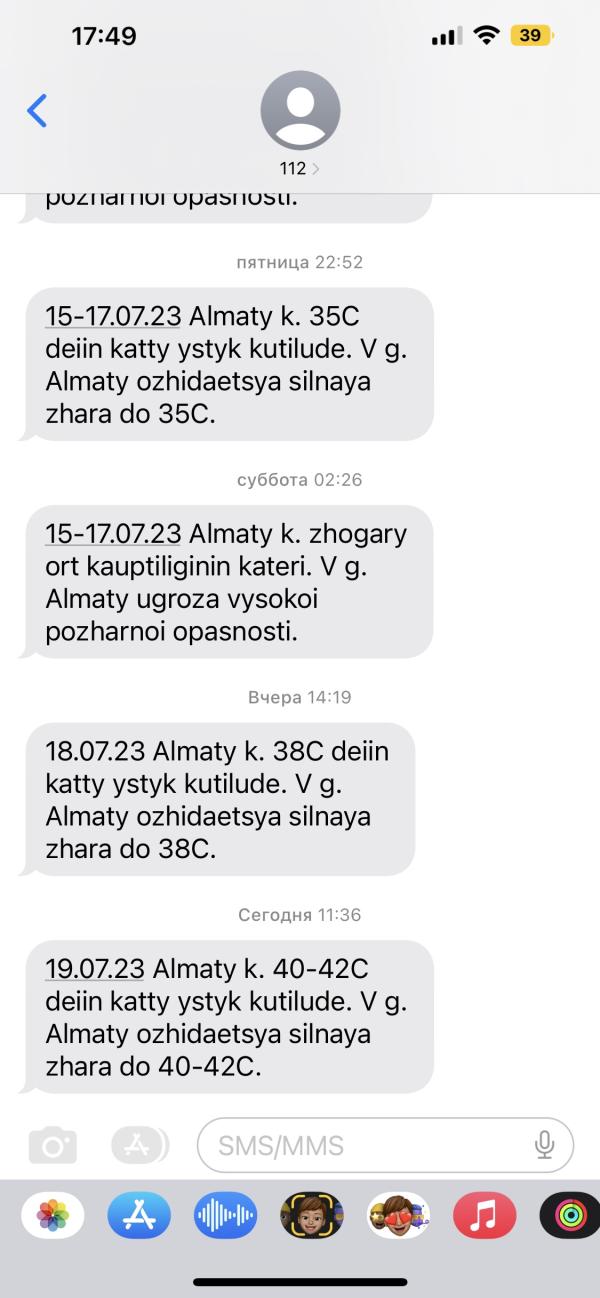This screenshot has width=600, height=1298.
Task: Open the camera icon beside the text field
Action: 53,1145
